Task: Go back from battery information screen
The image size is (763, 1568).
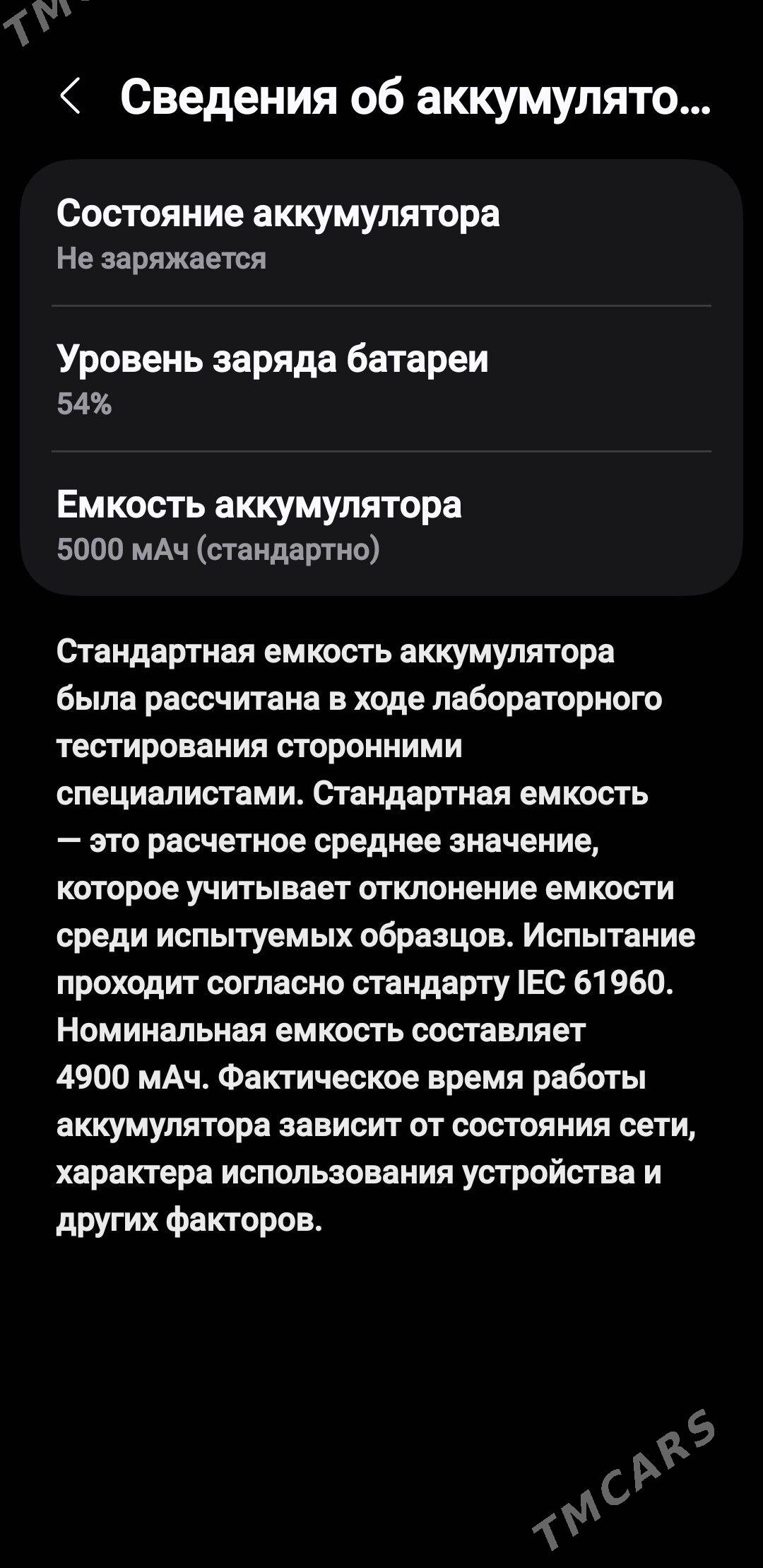Action: click(70, 96)
